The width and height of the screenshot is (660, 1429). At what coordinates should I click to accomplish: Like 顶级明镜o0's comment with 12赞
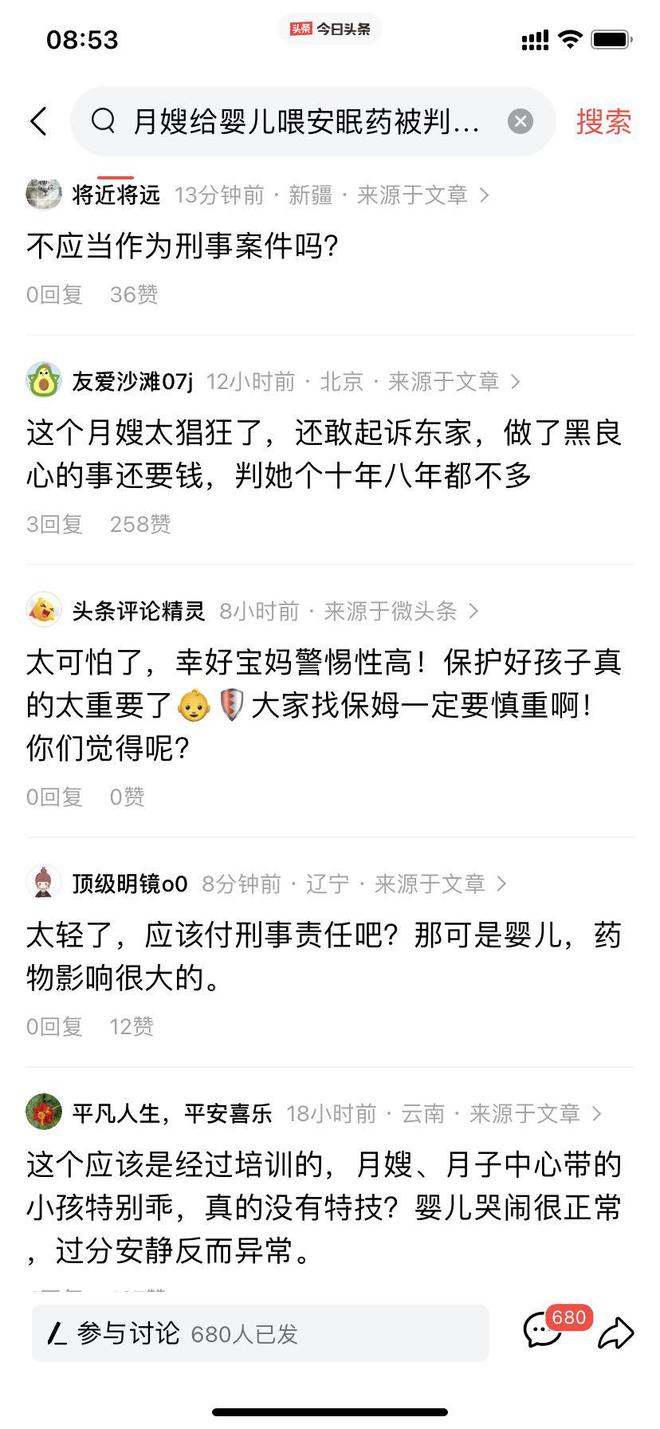[132, 1026]
